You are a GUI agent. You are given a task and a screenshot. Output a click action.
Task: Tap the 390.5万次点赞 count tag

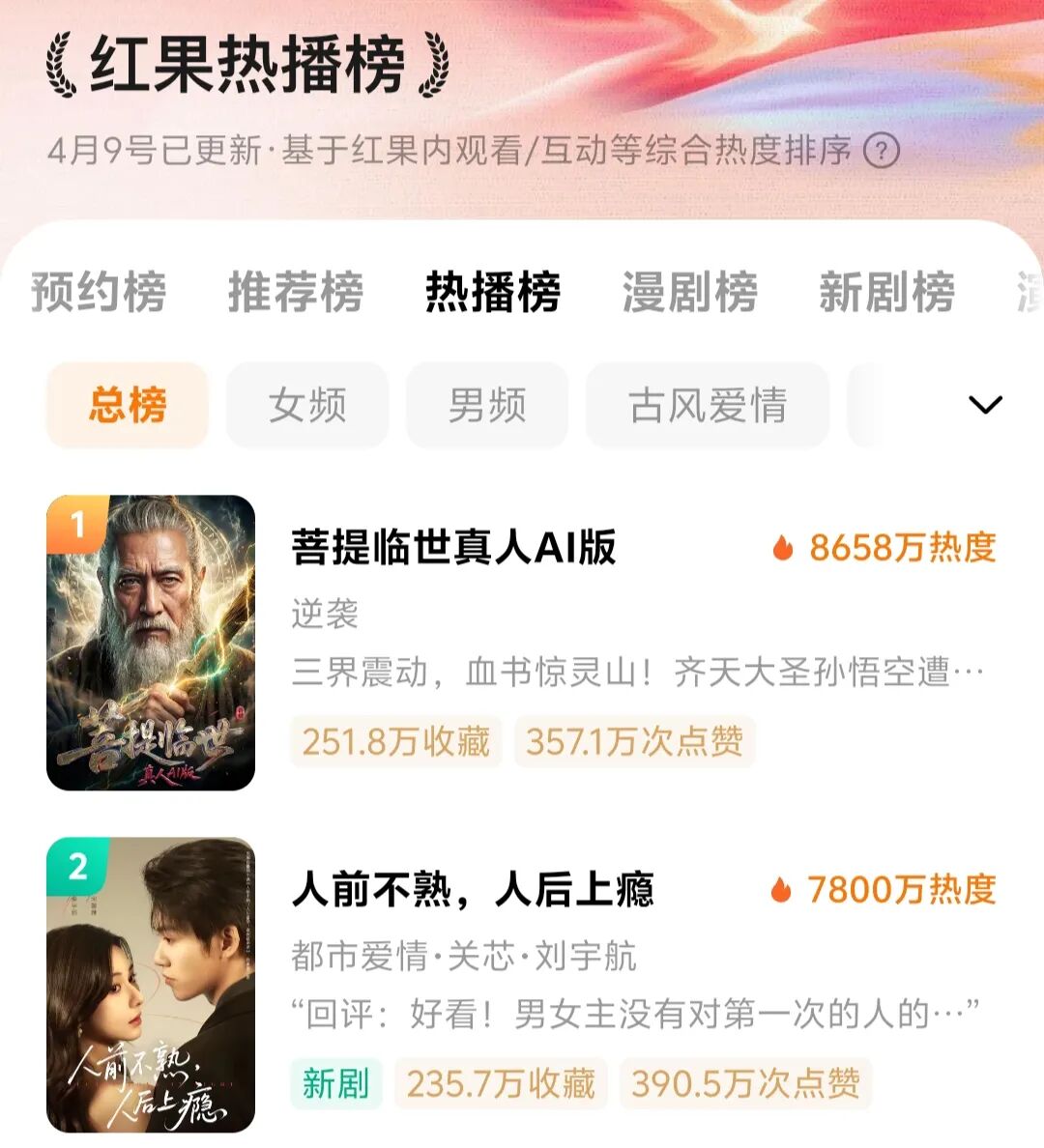coord(749,1083)
